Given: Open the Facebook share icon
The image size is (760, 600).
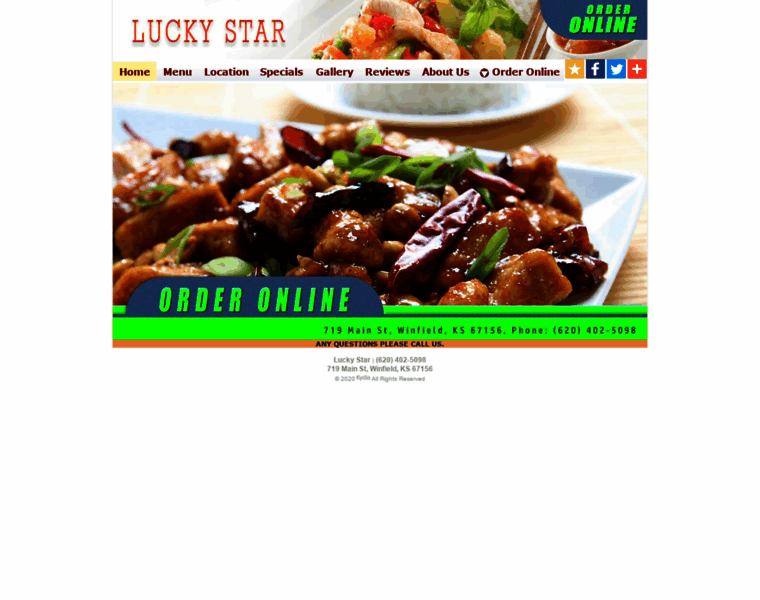Looking at the screenshot, I should tap(595, 69).
